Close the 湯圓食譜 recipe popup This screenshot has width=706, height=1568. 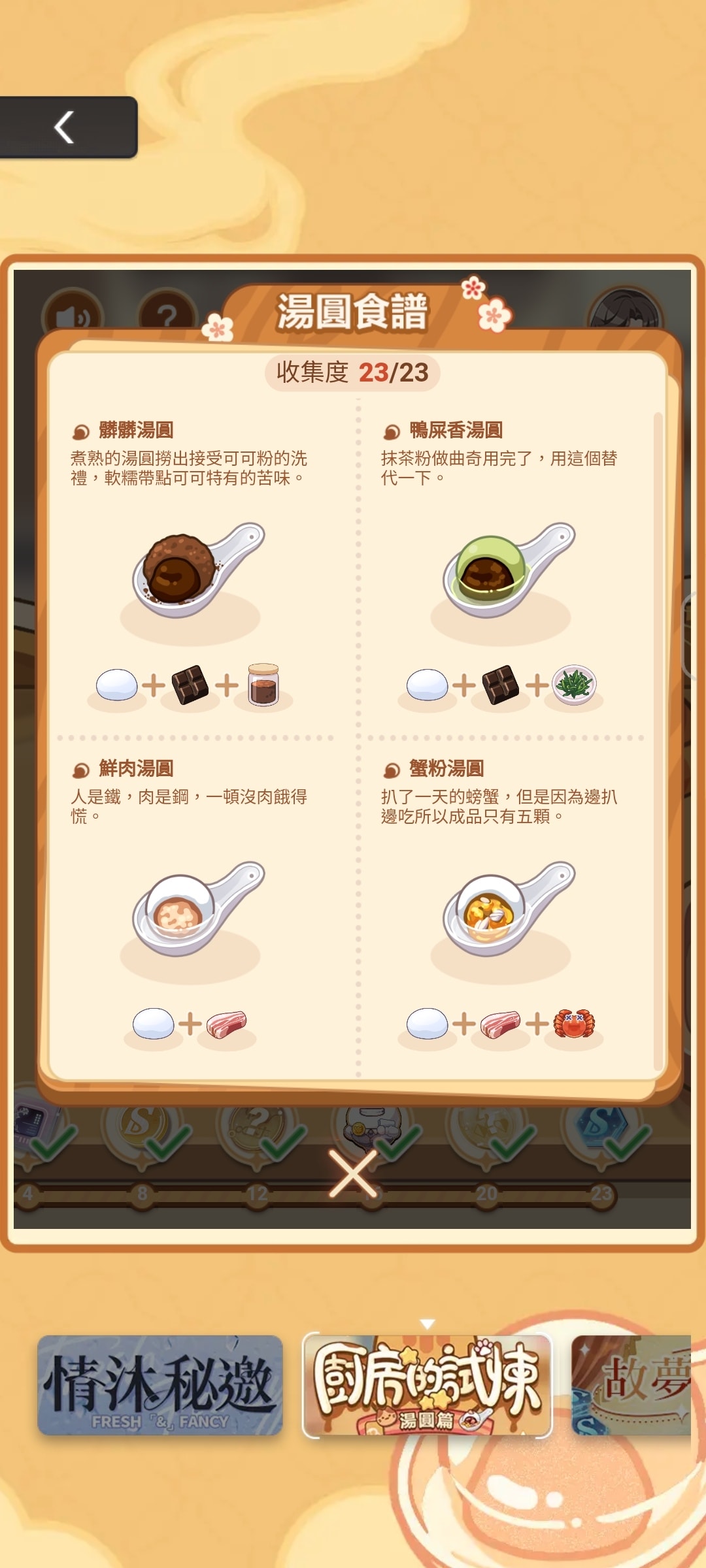[353, 1174]
